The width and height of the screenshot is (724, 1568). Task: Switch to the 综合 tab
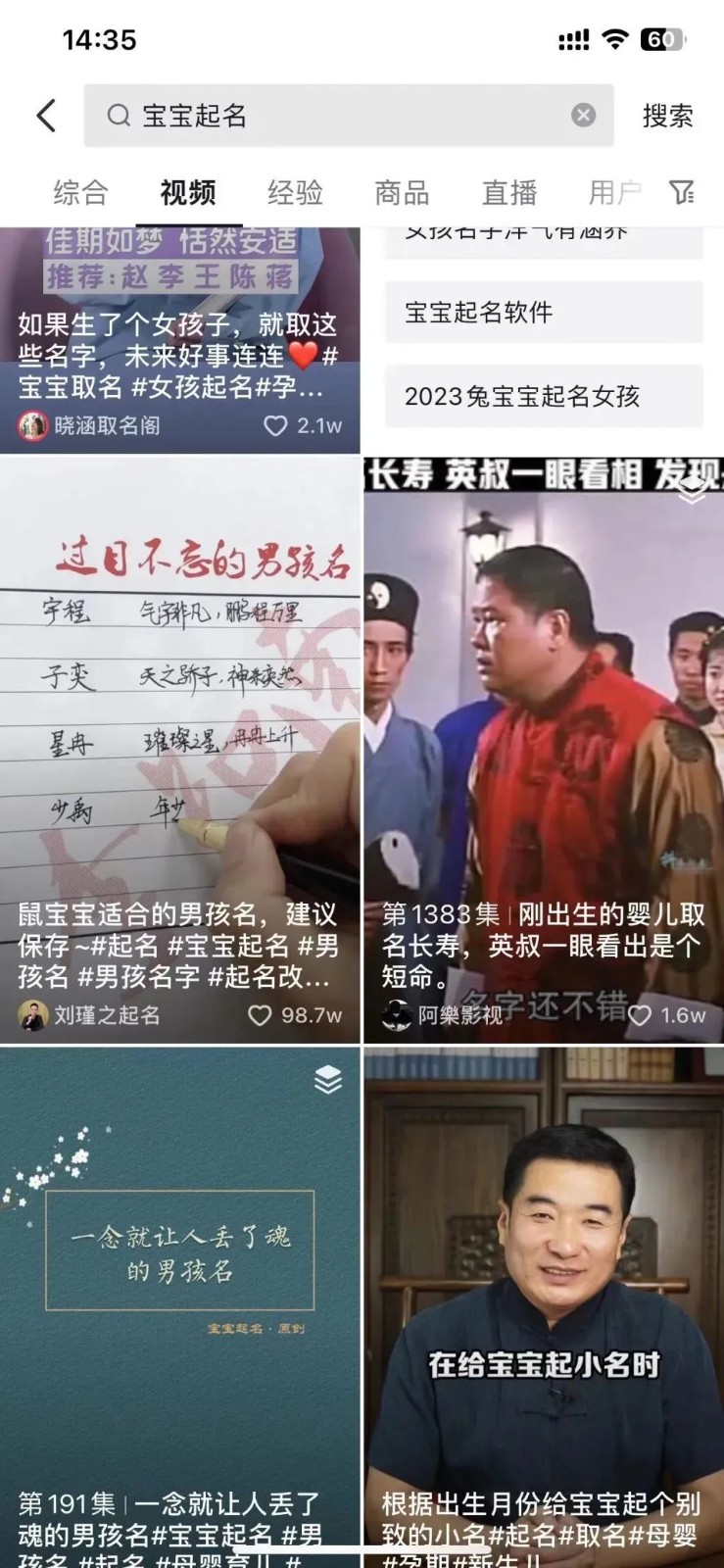click(80, 192)
